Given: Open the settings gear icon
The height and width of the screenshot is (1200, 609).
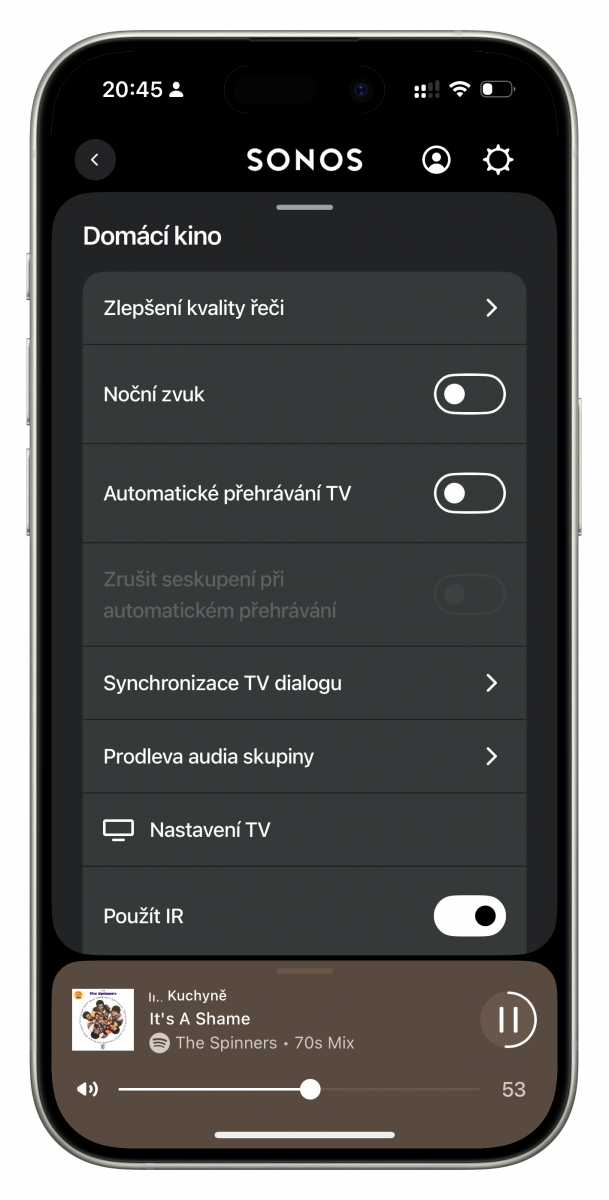Looking at the screenshot, I should (x=498, y=160).
